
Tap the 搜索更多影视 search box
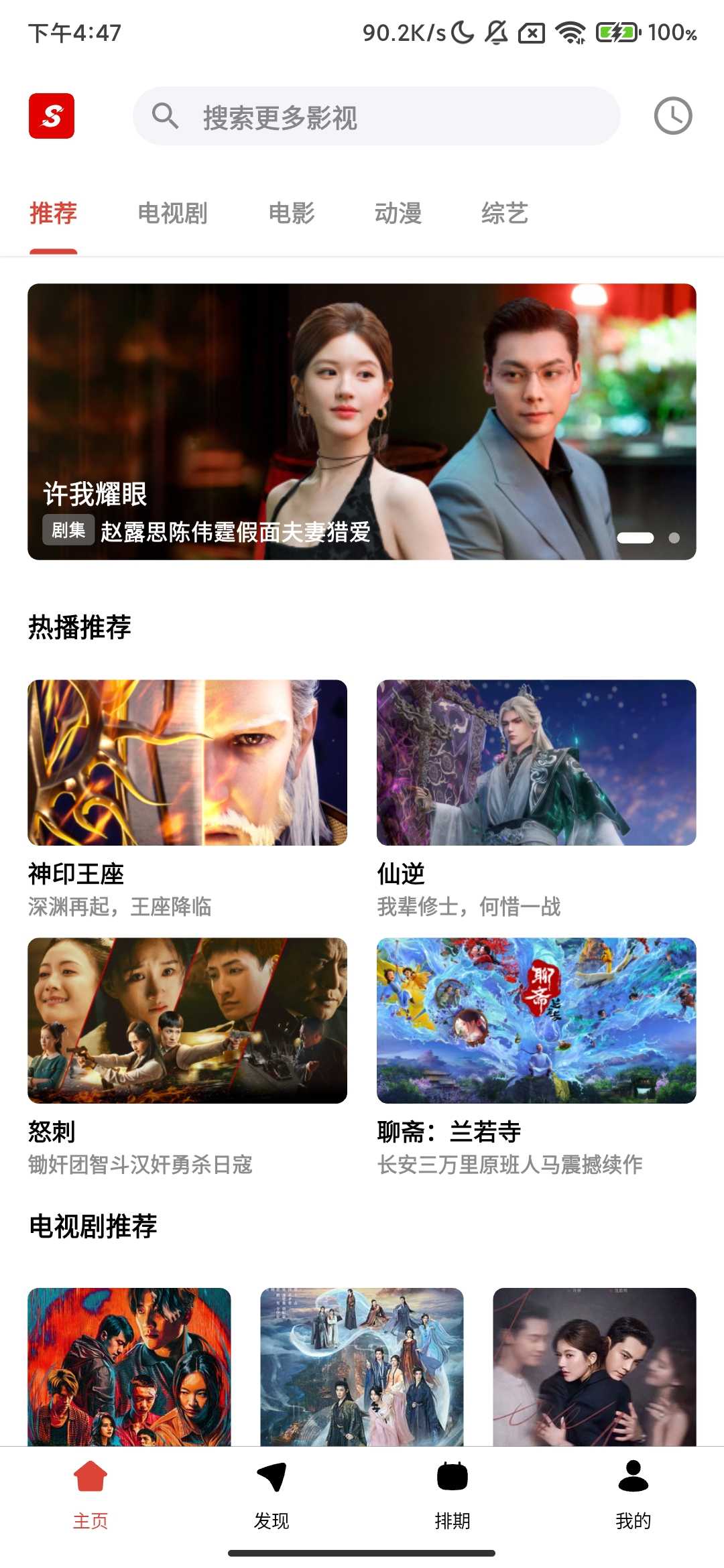click(x=375, y=117)
